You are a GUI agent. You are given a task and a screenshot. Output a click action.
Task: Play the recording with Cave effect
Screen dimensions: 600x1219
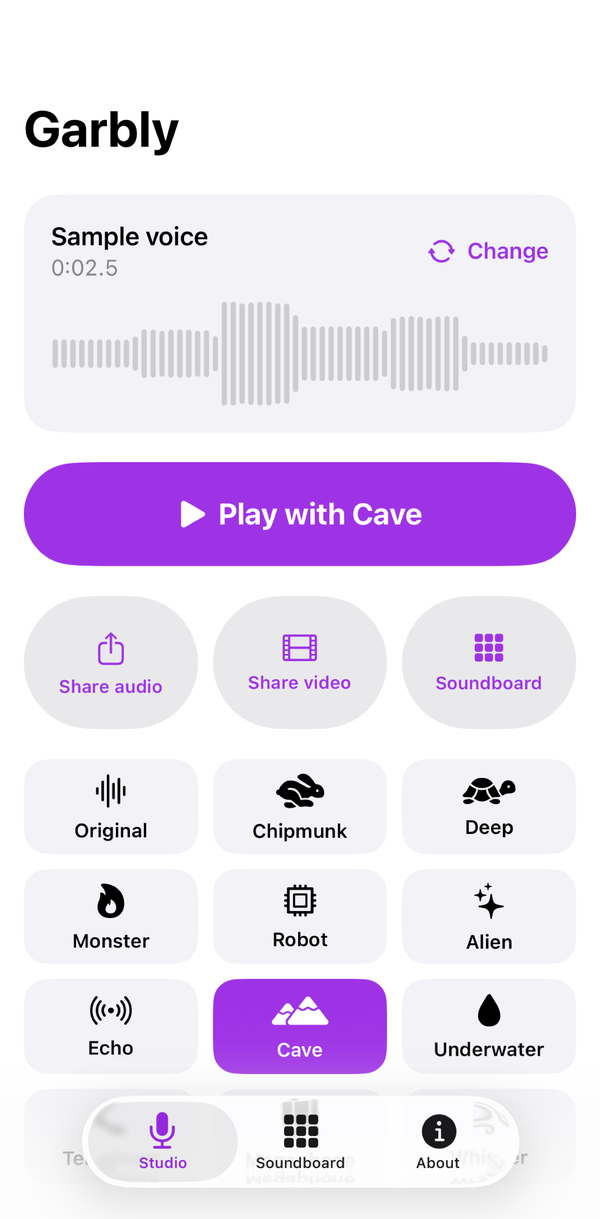(x=300, y=514)
